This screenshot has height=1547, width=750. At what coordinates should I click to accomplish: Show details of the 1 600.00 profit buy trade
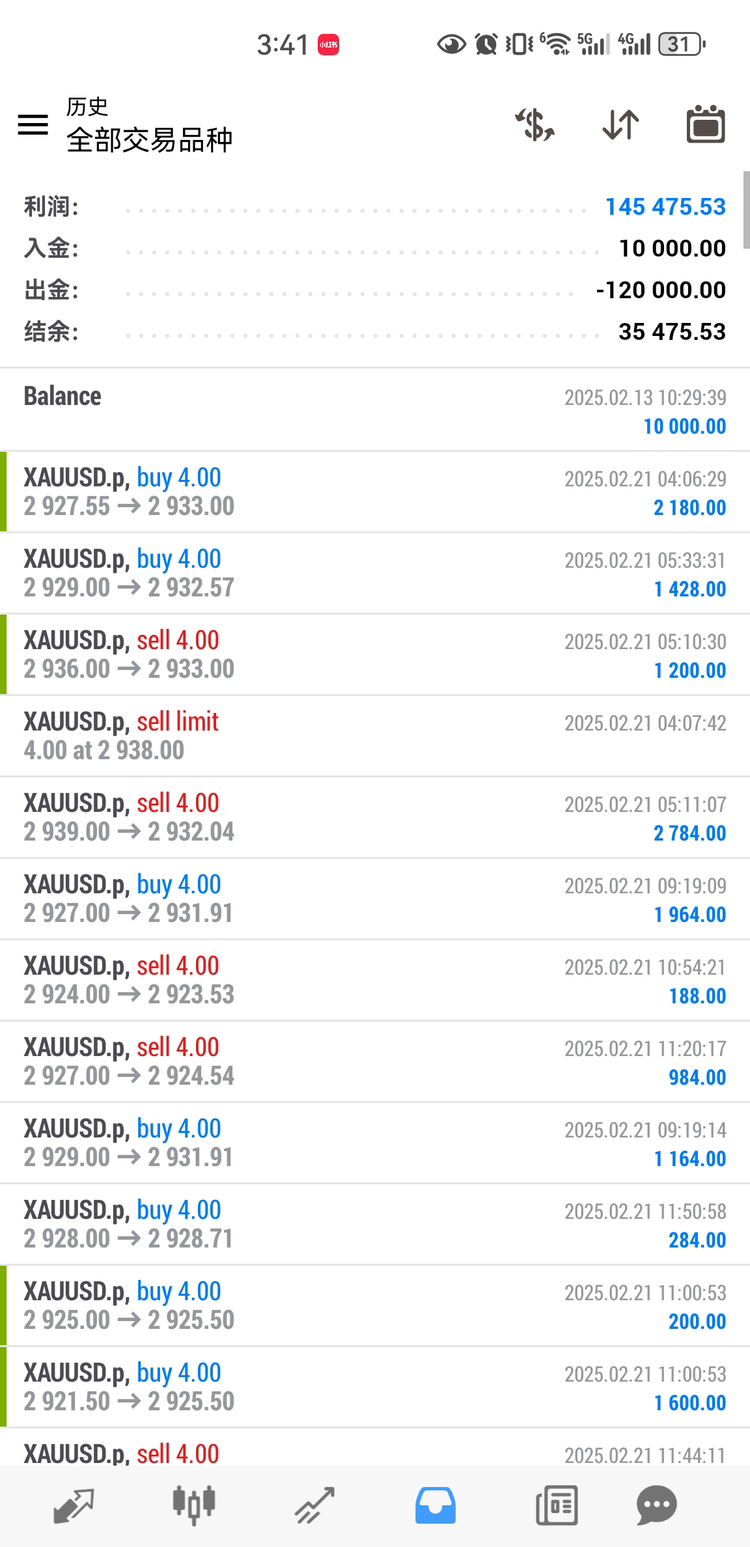[375, 1386]
